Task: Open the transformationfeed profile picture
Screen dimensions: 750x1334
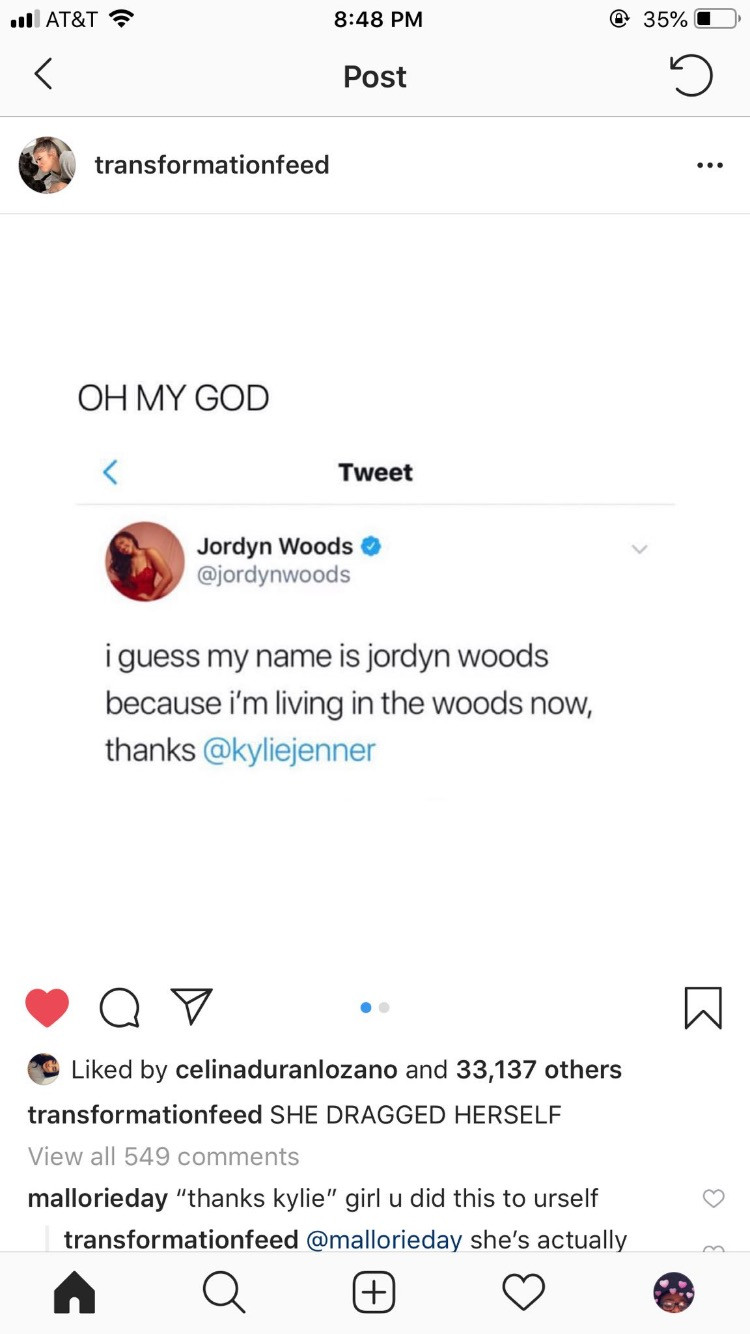Action: (47, 165)
